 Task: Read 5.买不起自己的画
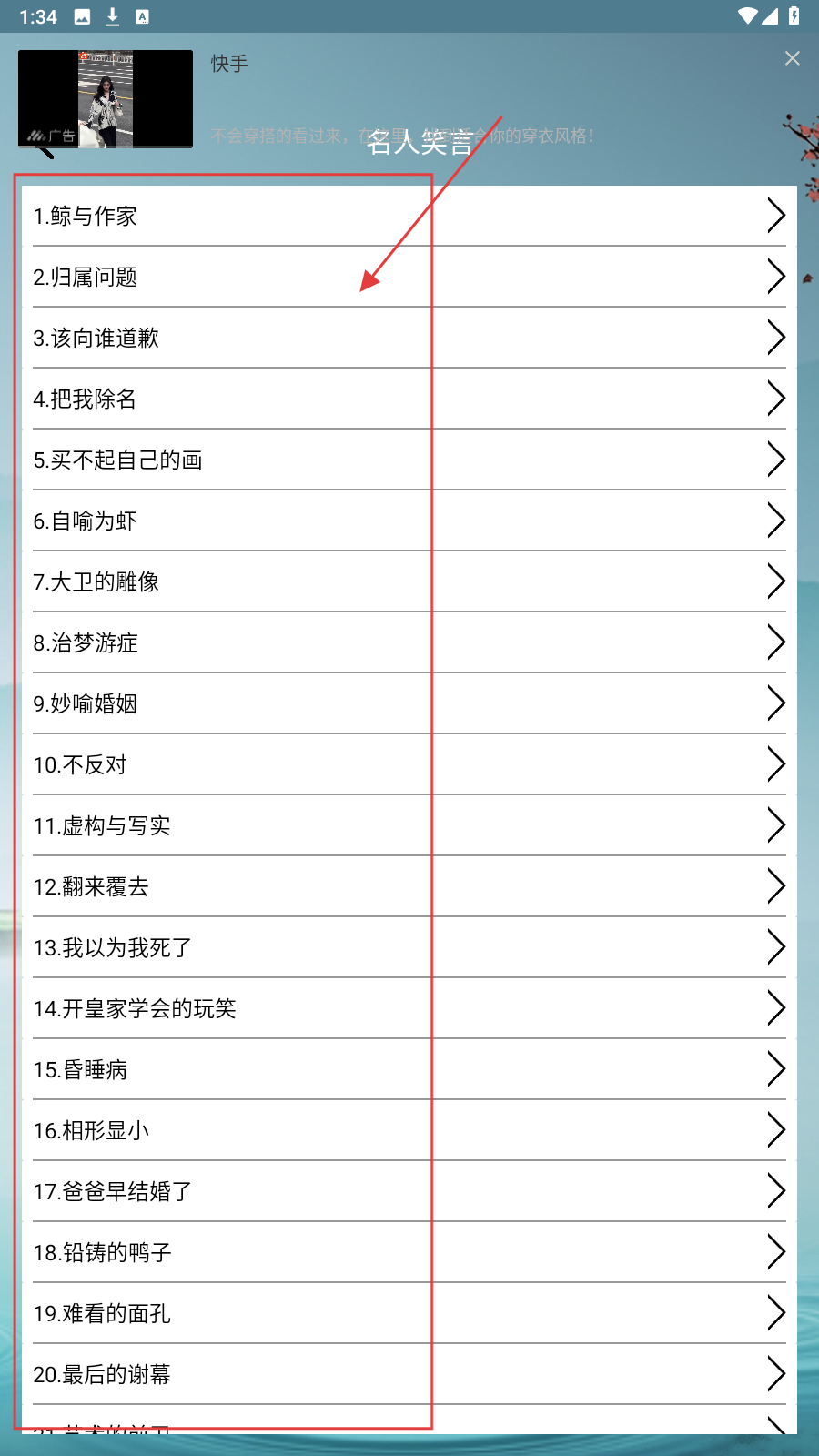tap(409, 460)
